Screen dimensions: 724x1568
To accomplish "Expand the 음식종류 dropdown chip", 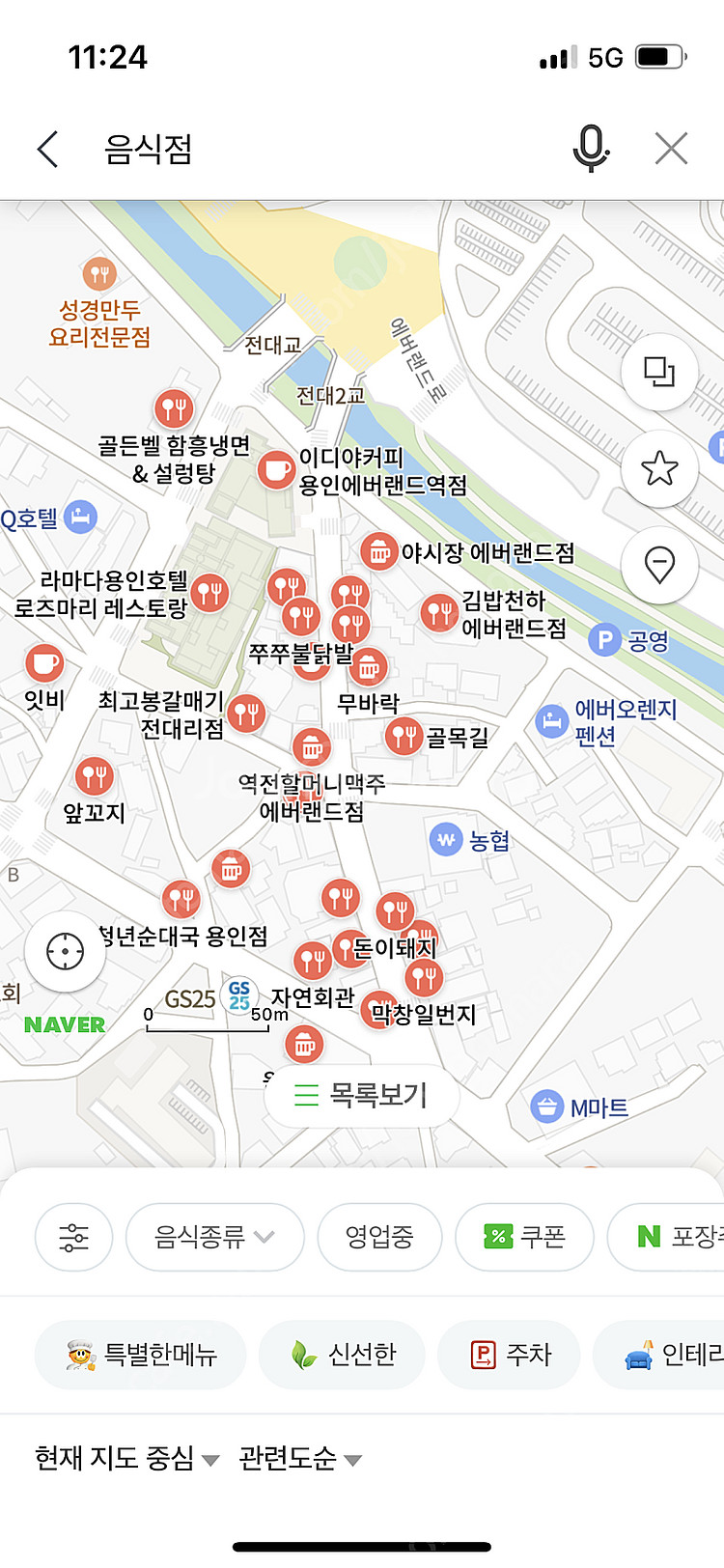I will tap(214, 1237).
